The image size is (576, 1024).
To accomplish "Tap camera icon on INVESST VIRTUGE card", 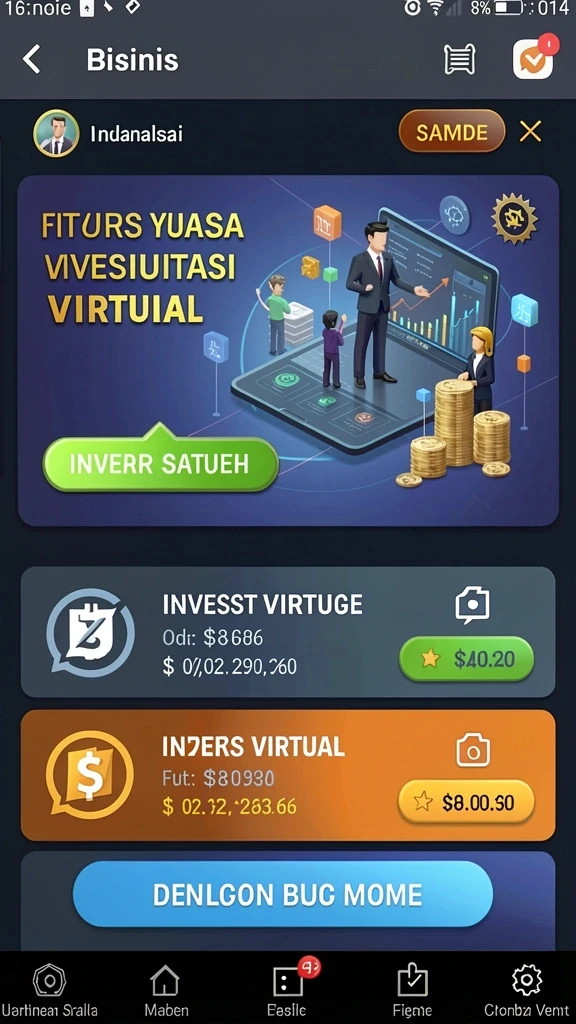I will [472, 605].
